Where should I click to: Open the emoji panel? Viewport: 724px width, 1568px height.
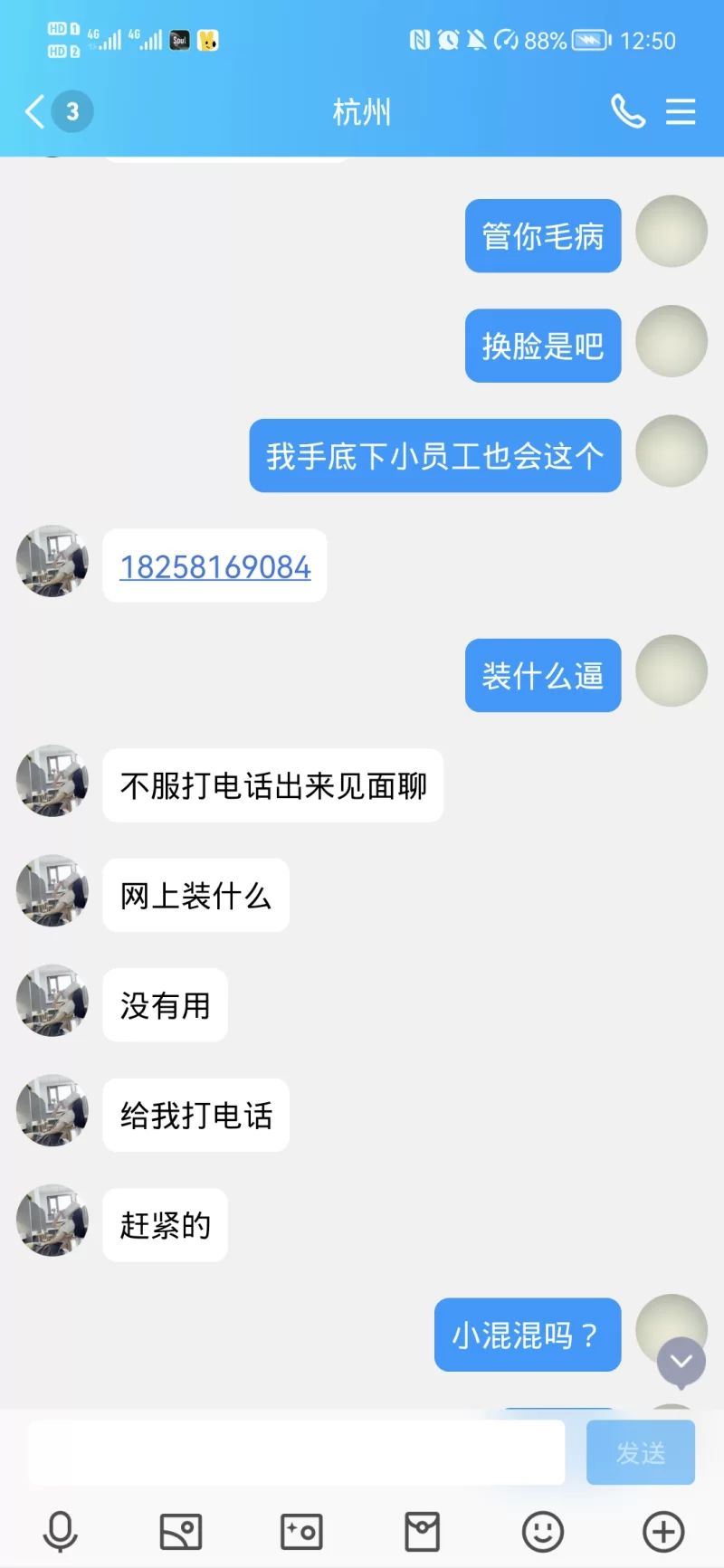(543, 1532)
